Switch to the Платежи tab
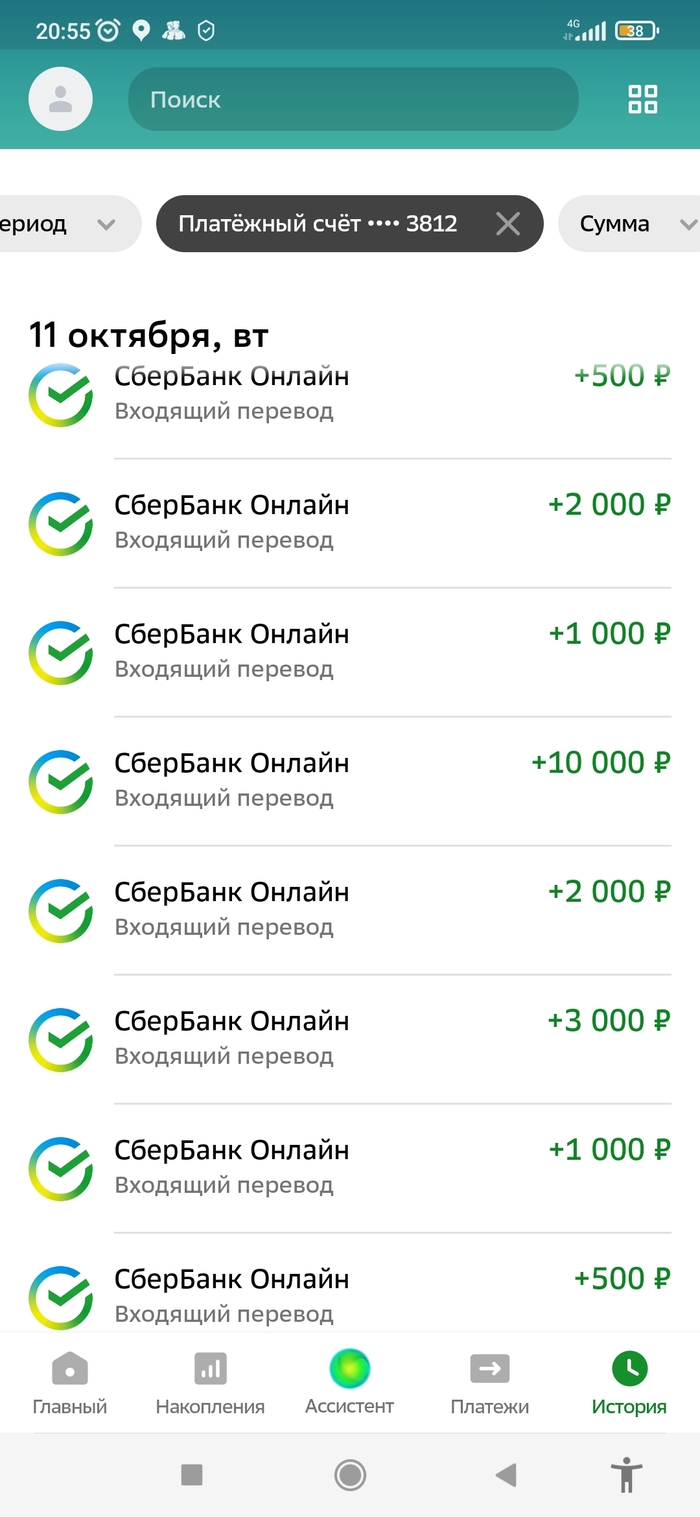This screenshot has width=700, height=1517. [490, 1384]
